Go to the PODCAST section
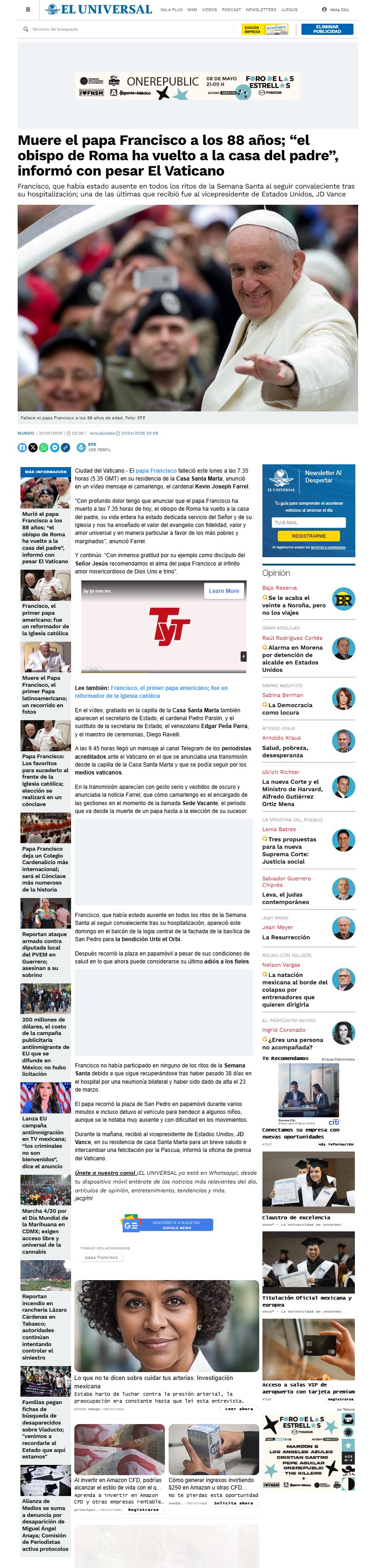This screenshot has height=1568, width=386. click(231, 10)
